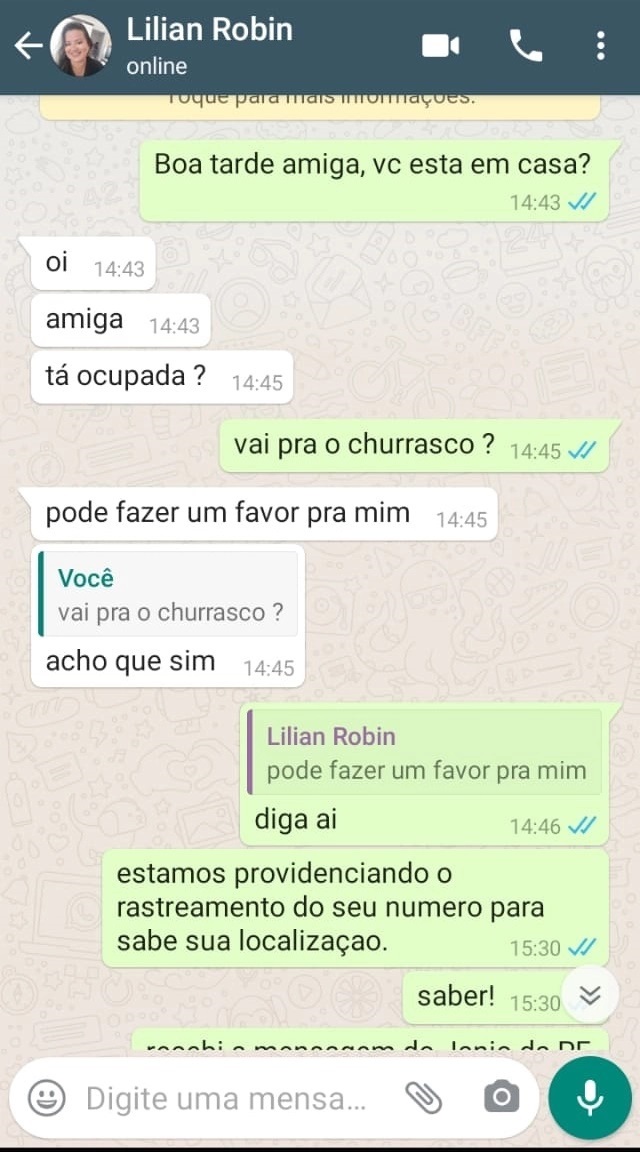640x1152 pixels.
Task: Open the camera from the message bar
Action: pos(501,1098)
